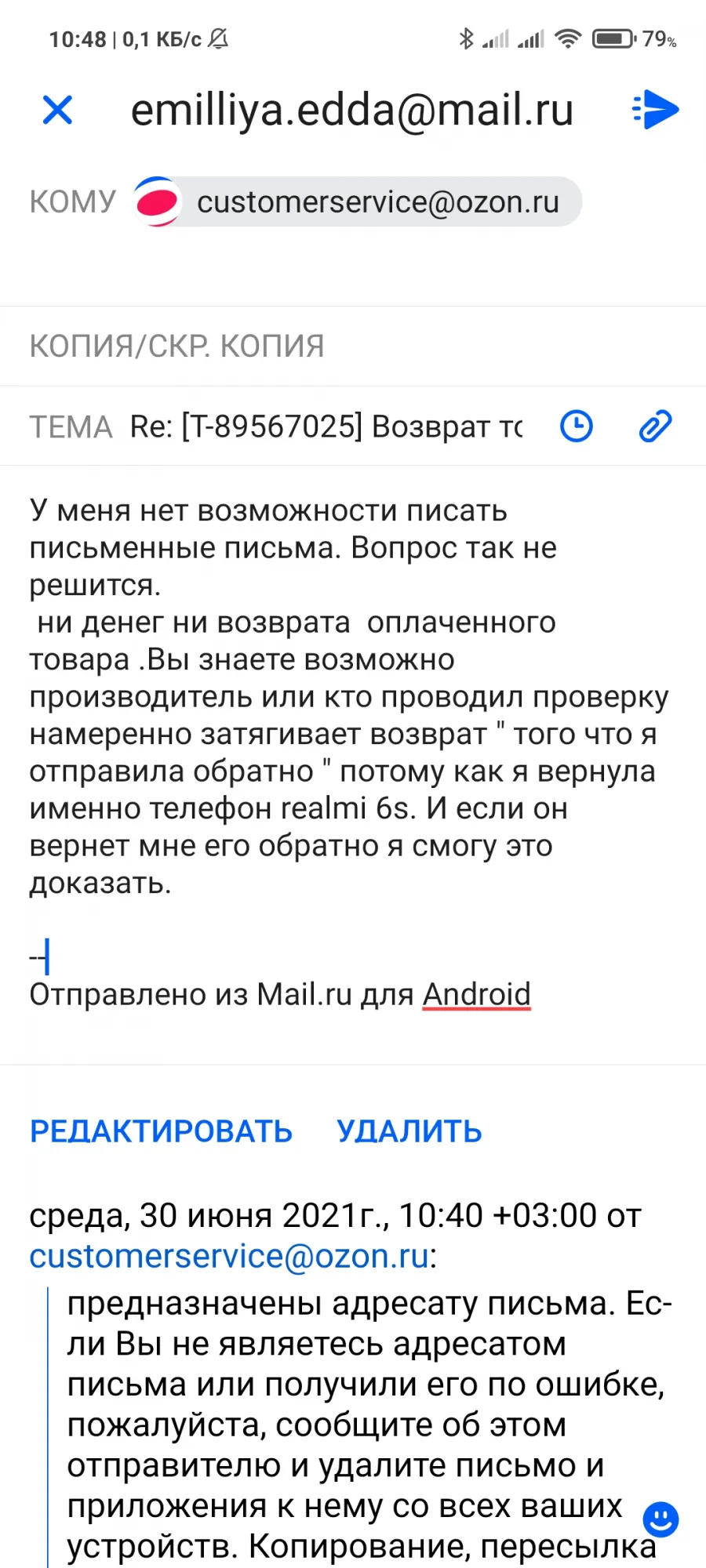Close the email draft with the X
Screen dimensions: 706x1568
57,110
